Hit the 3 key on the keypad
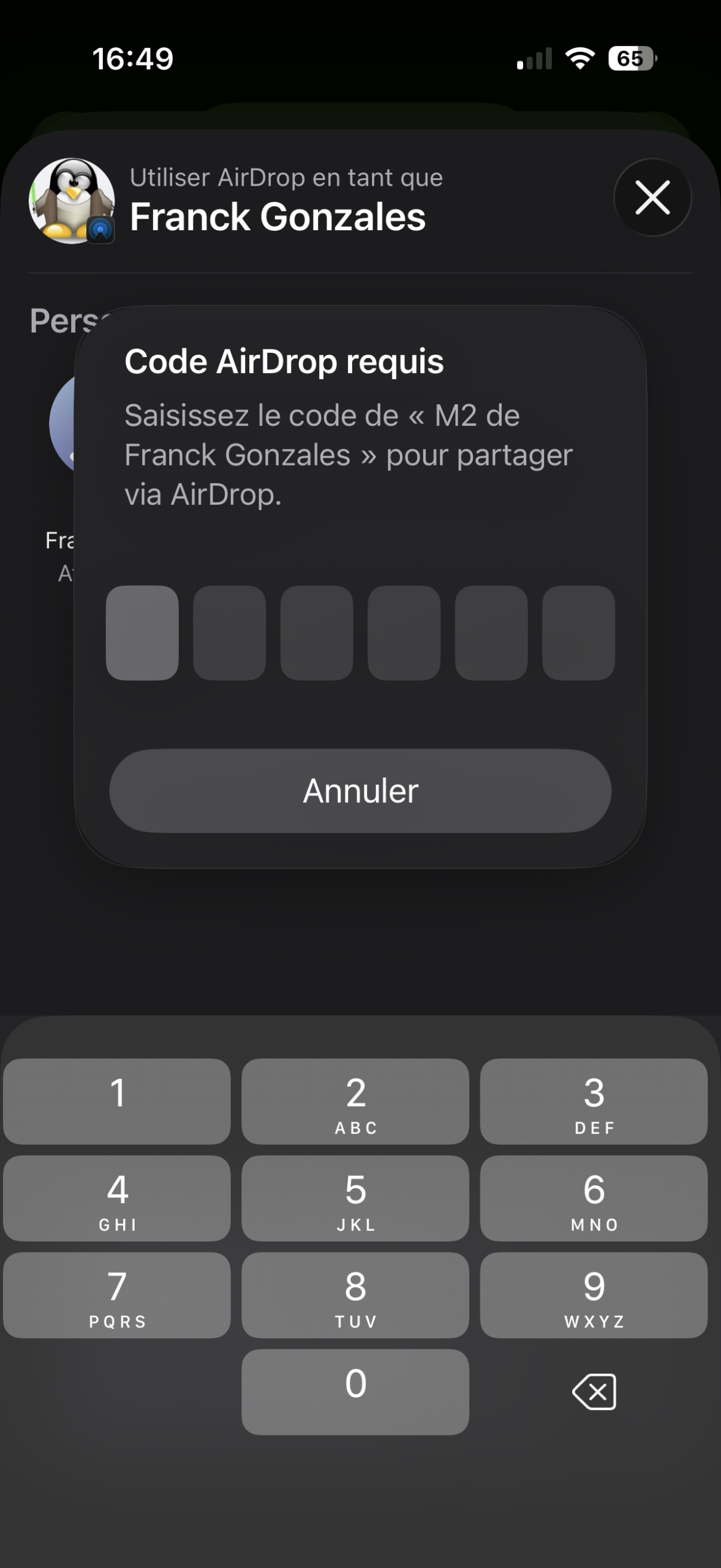This screenshot has height=1568, width=721. click(594, 1101)
